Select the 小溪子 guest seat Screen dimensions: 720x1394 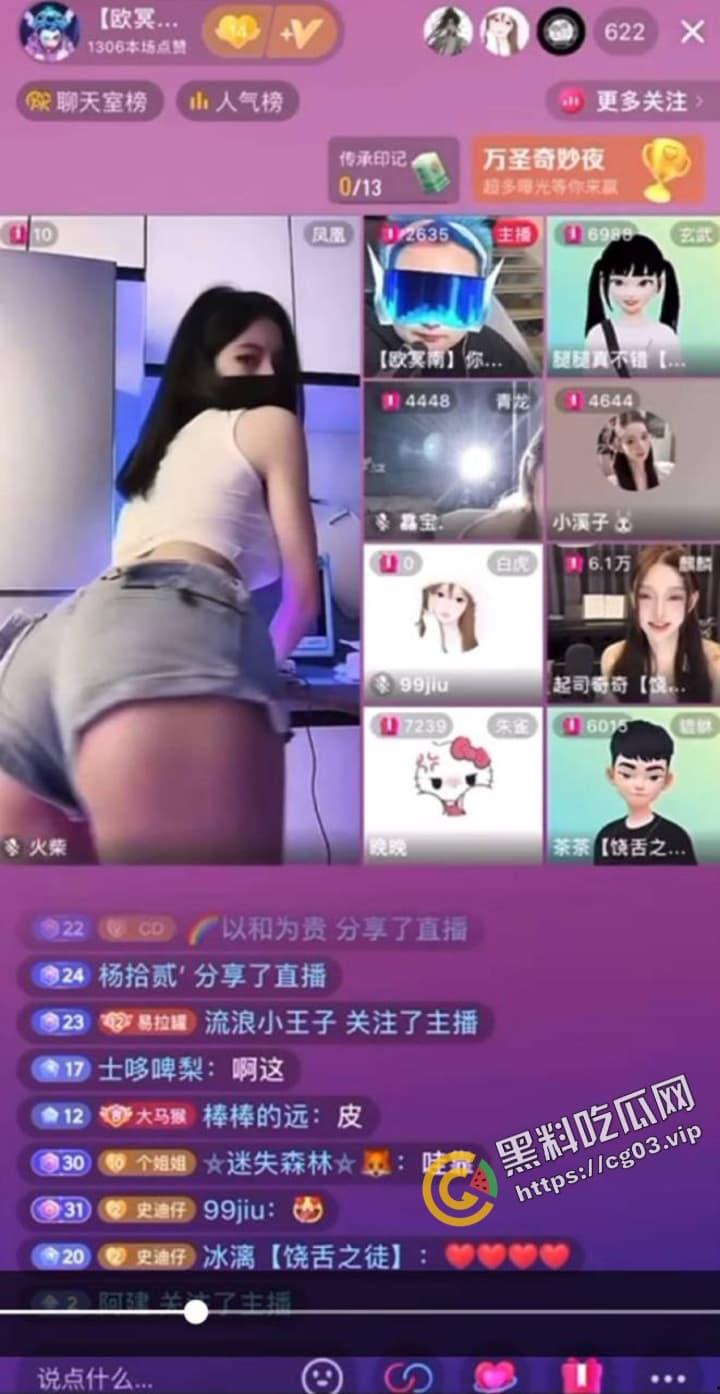click(633, 460)
